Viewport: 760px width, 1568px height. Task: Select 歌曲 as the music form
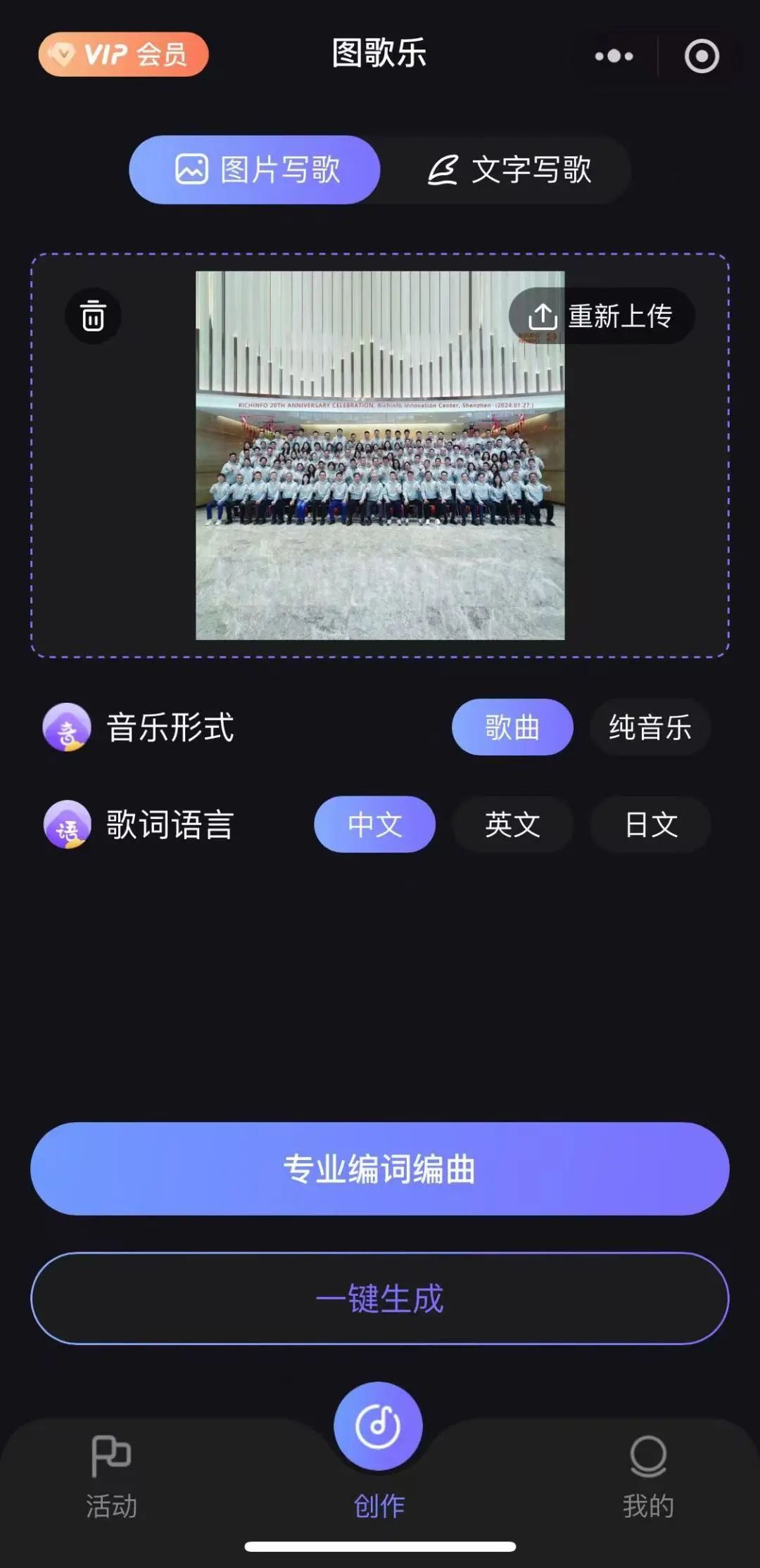[x=512, y=727]
